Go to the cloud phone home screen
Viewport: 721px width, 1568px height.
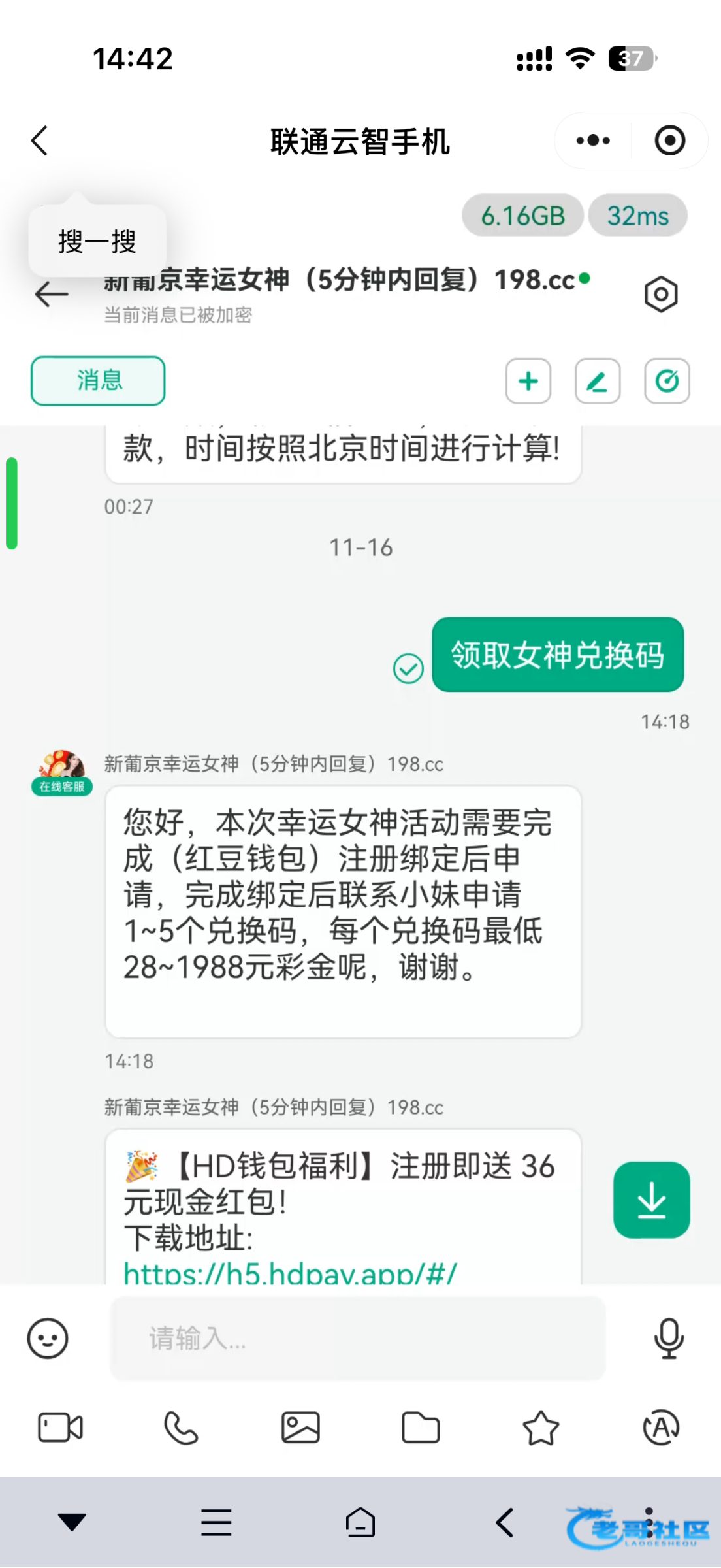tap(360, 1523)
